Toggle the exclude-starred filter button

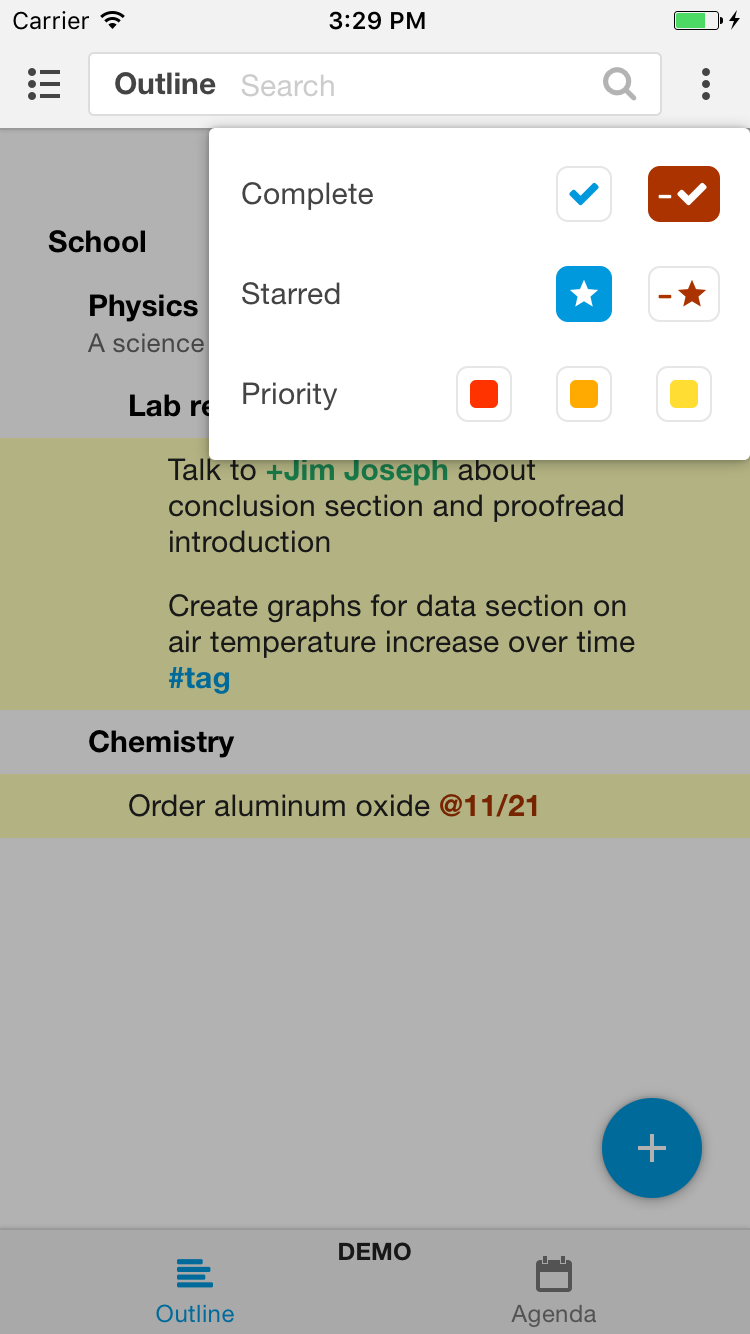tap(684, 294)
